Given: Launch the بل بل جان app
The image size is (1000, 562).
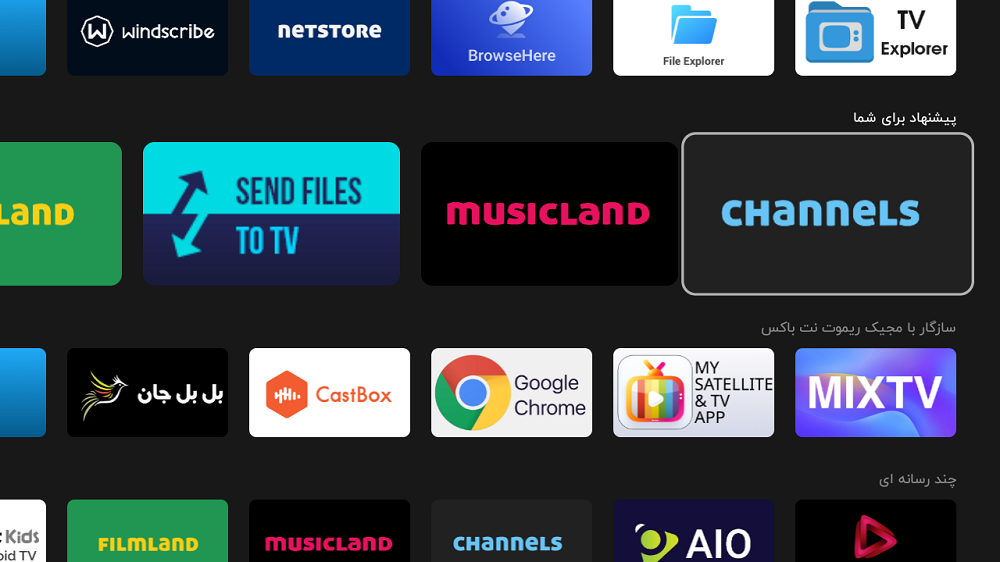Looking at the screenshot, I should point(147,393).
